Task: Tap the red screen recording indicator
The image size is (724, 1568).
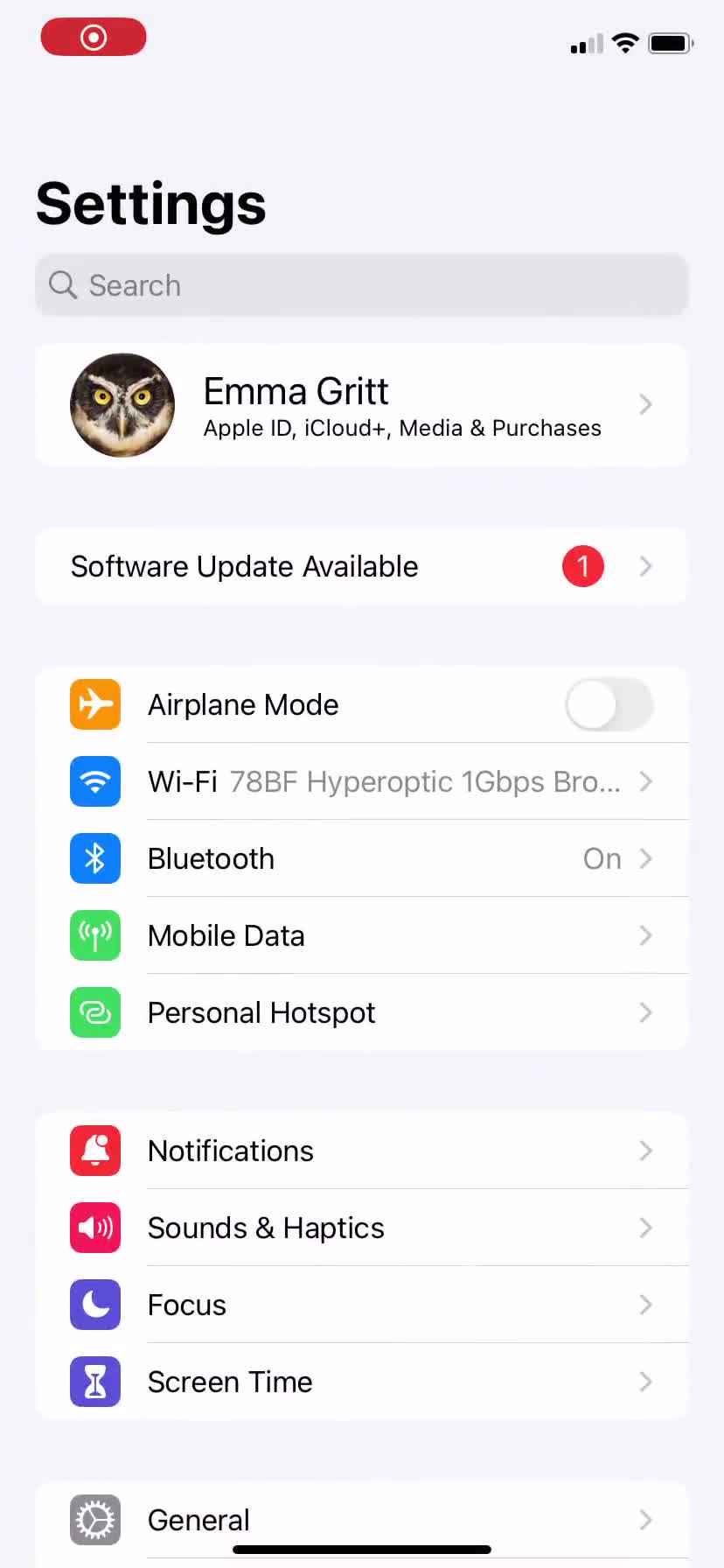Action: coord(94,38)
